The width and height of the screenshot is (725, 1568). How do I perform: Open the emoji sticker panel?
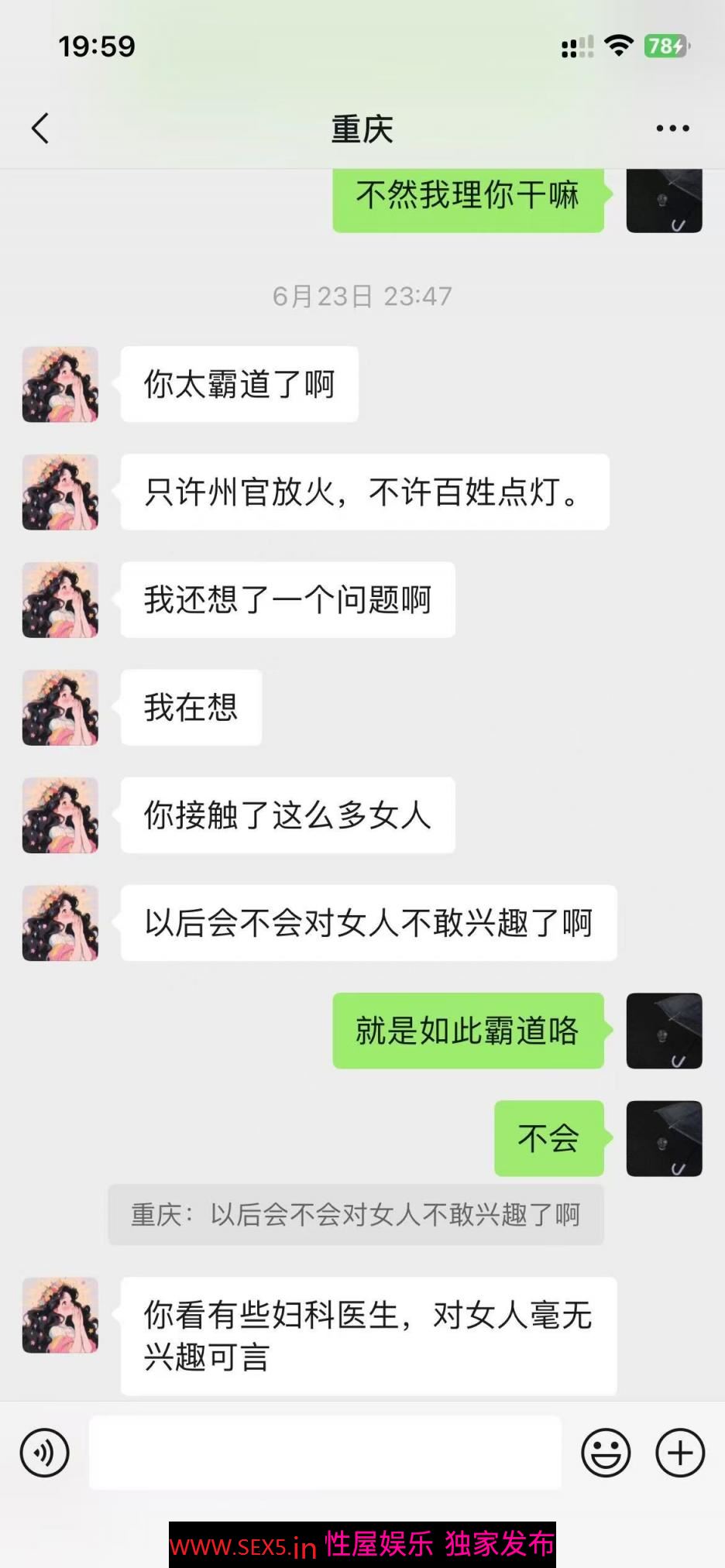tap(606, 1453)
